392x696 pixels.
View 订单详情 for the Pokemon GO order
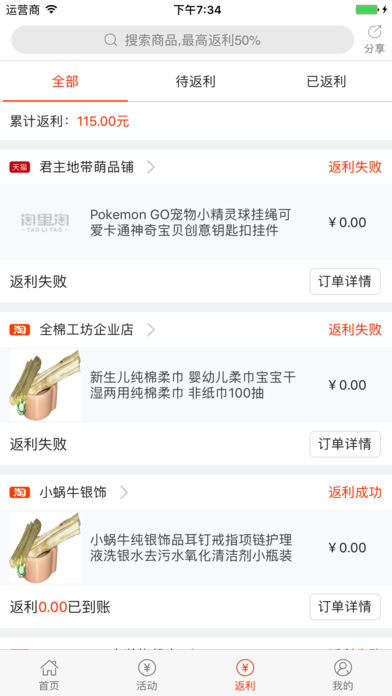345,281
